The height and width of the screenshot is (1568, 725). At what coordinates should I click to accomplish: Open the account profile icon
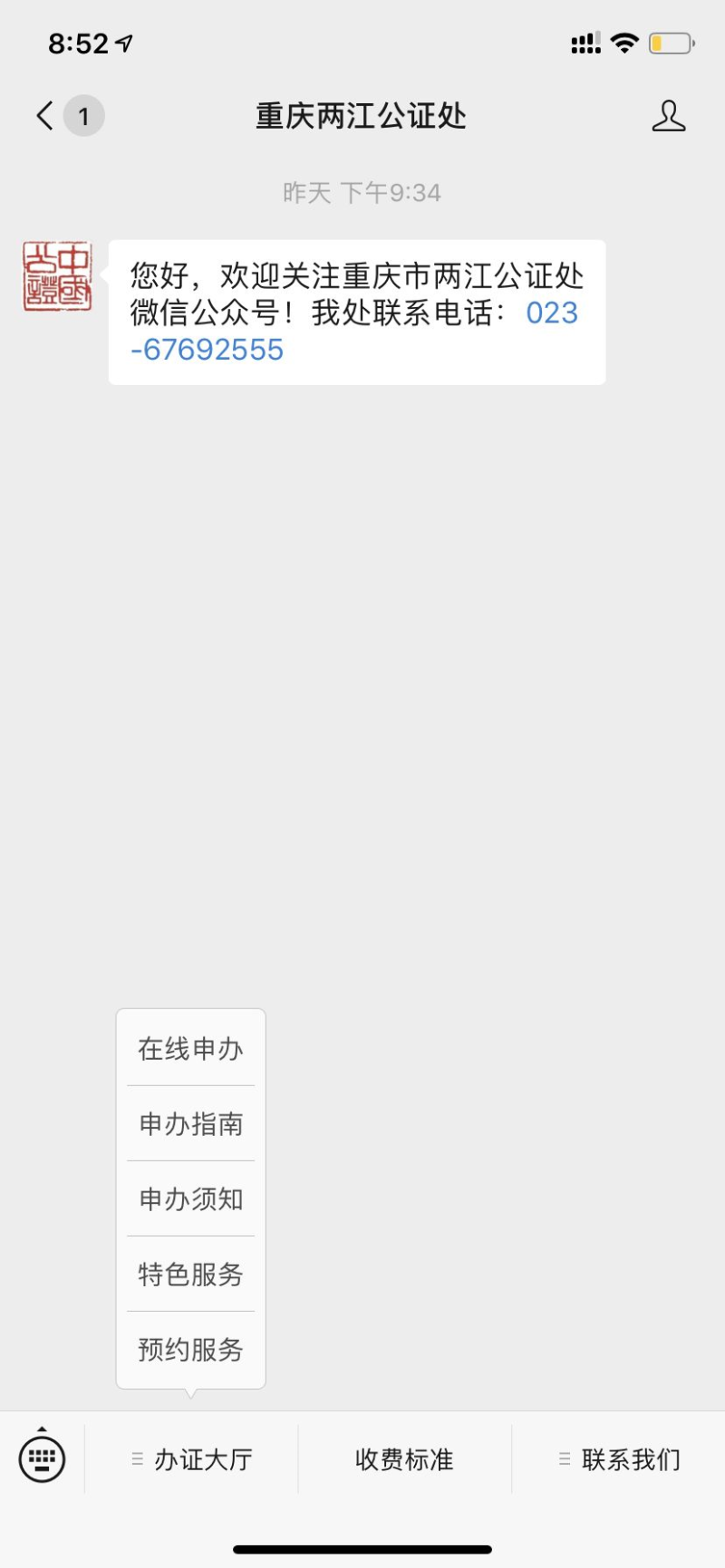(x=669, y=116)
